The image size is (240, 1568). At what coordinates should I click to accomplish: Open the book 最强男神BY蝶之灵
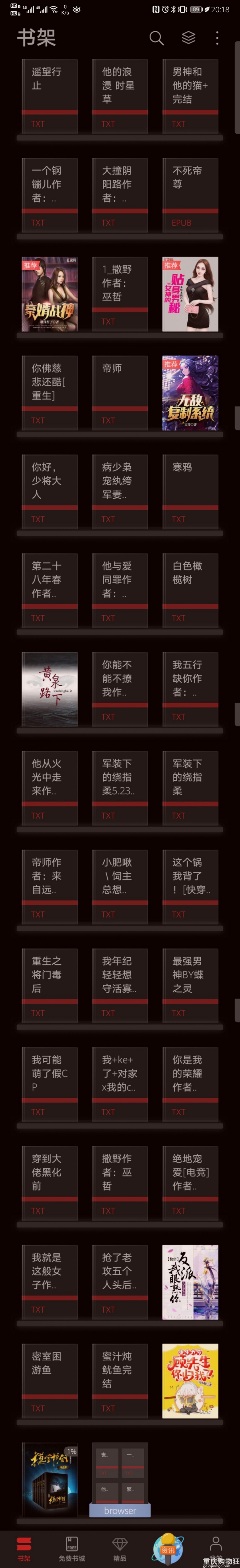point(190,985)
